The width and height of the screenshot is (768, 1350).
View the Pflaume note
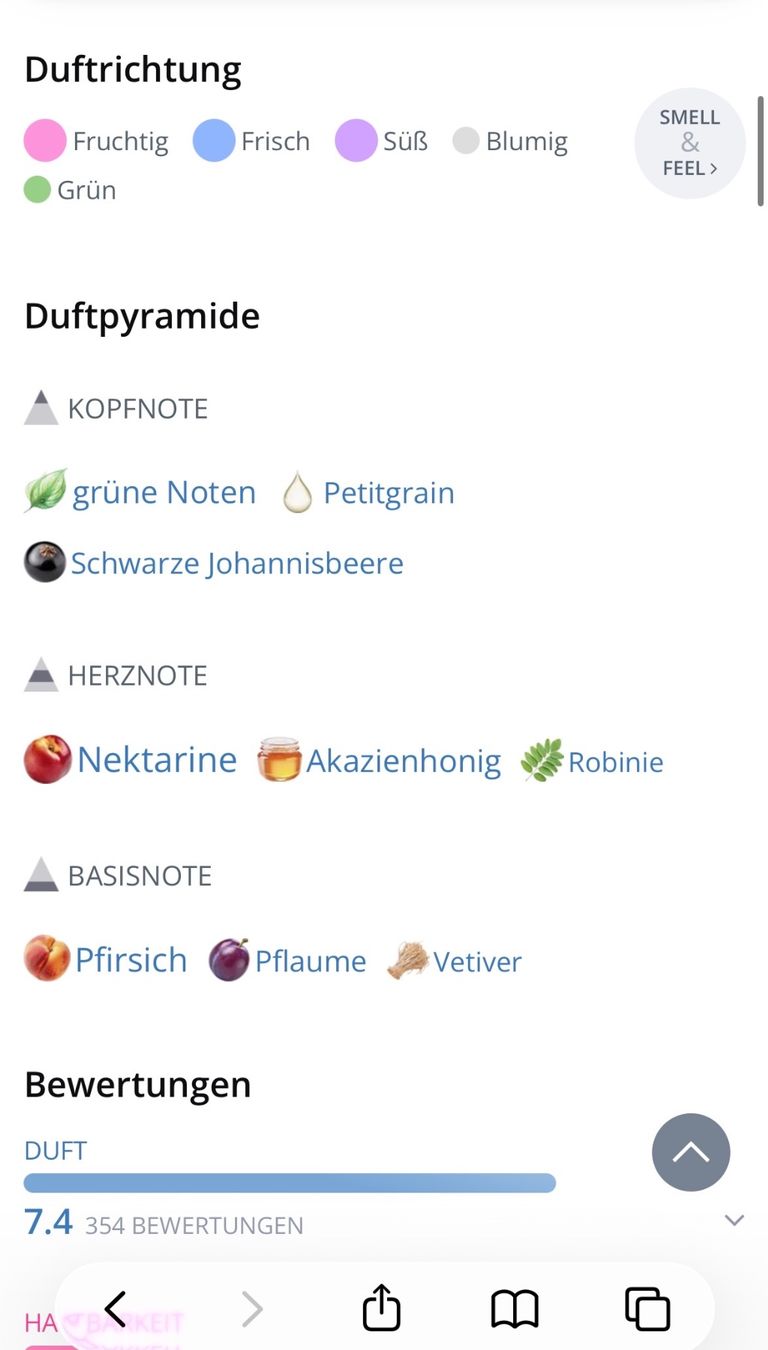[287, 961]
